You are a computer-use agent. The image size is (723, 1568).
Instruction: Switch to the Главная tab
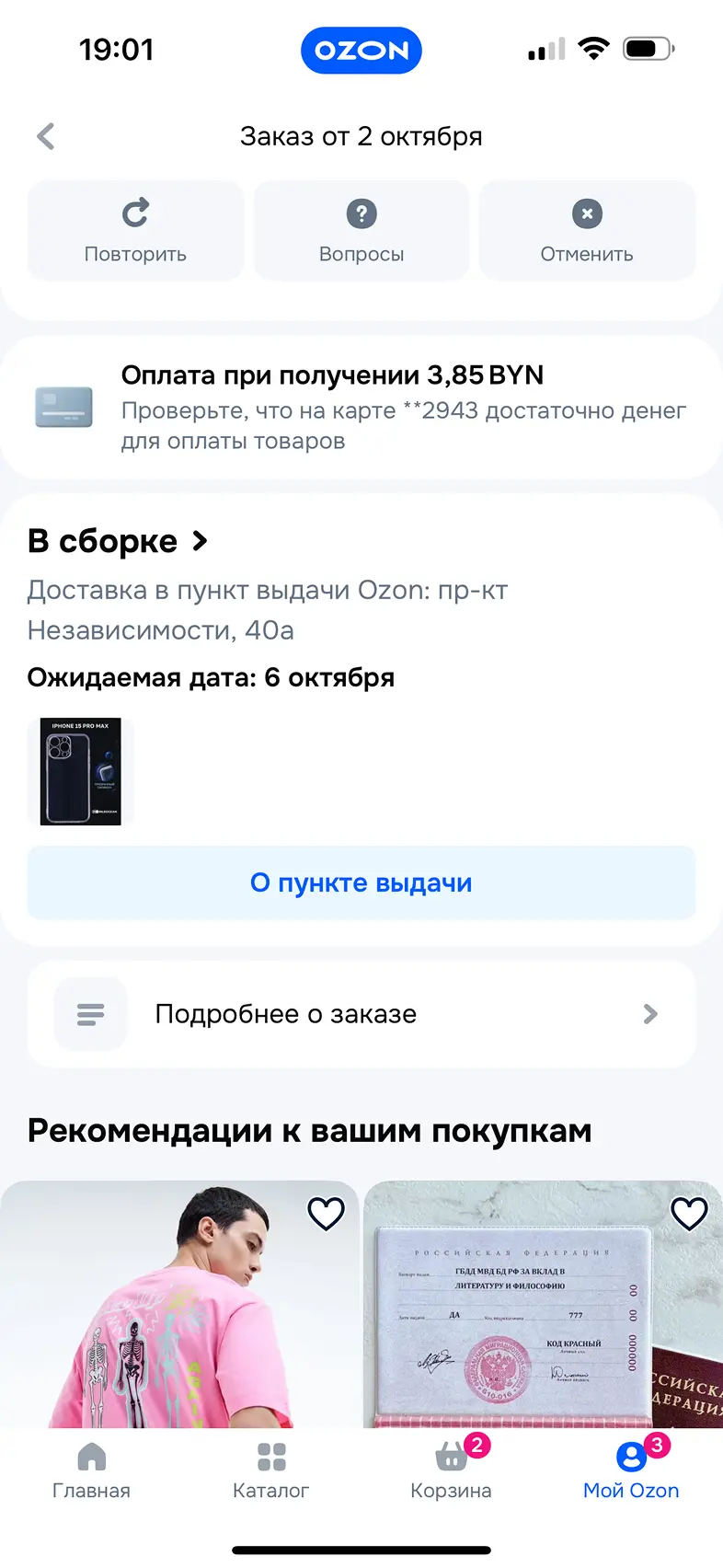click(x=91, y=1470)
